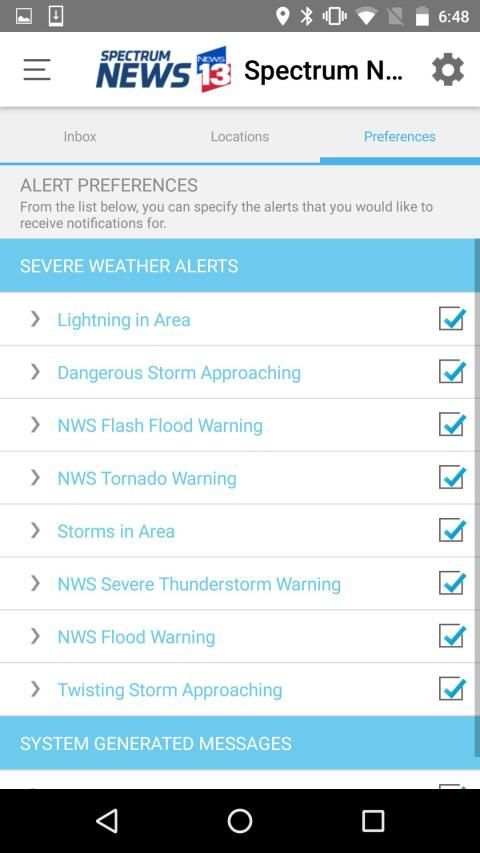
Task: Disable the NWS Flood Warning checkbox
Action: tap(452, 635)
